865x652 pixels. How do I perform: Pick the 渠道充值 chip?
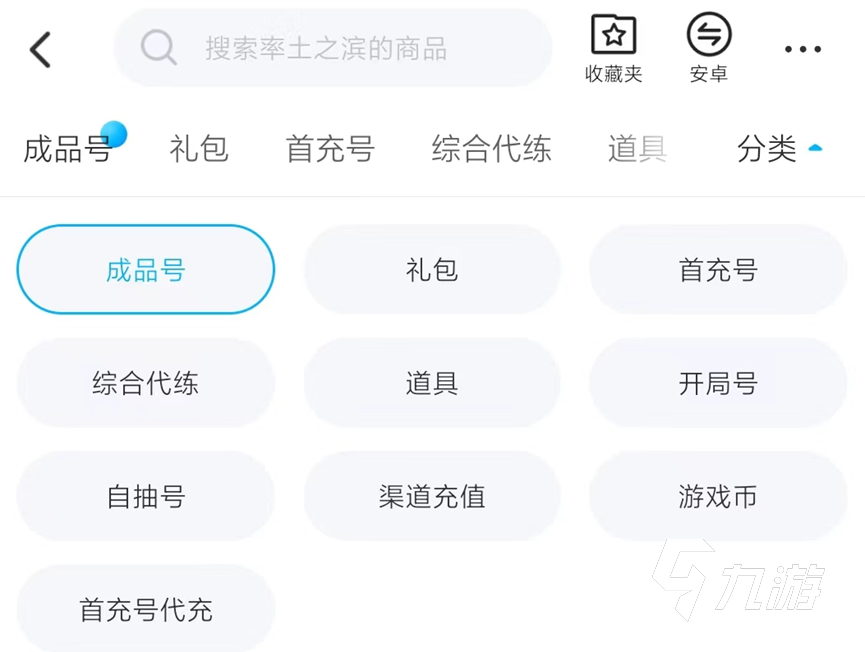[x=432, y=496]
